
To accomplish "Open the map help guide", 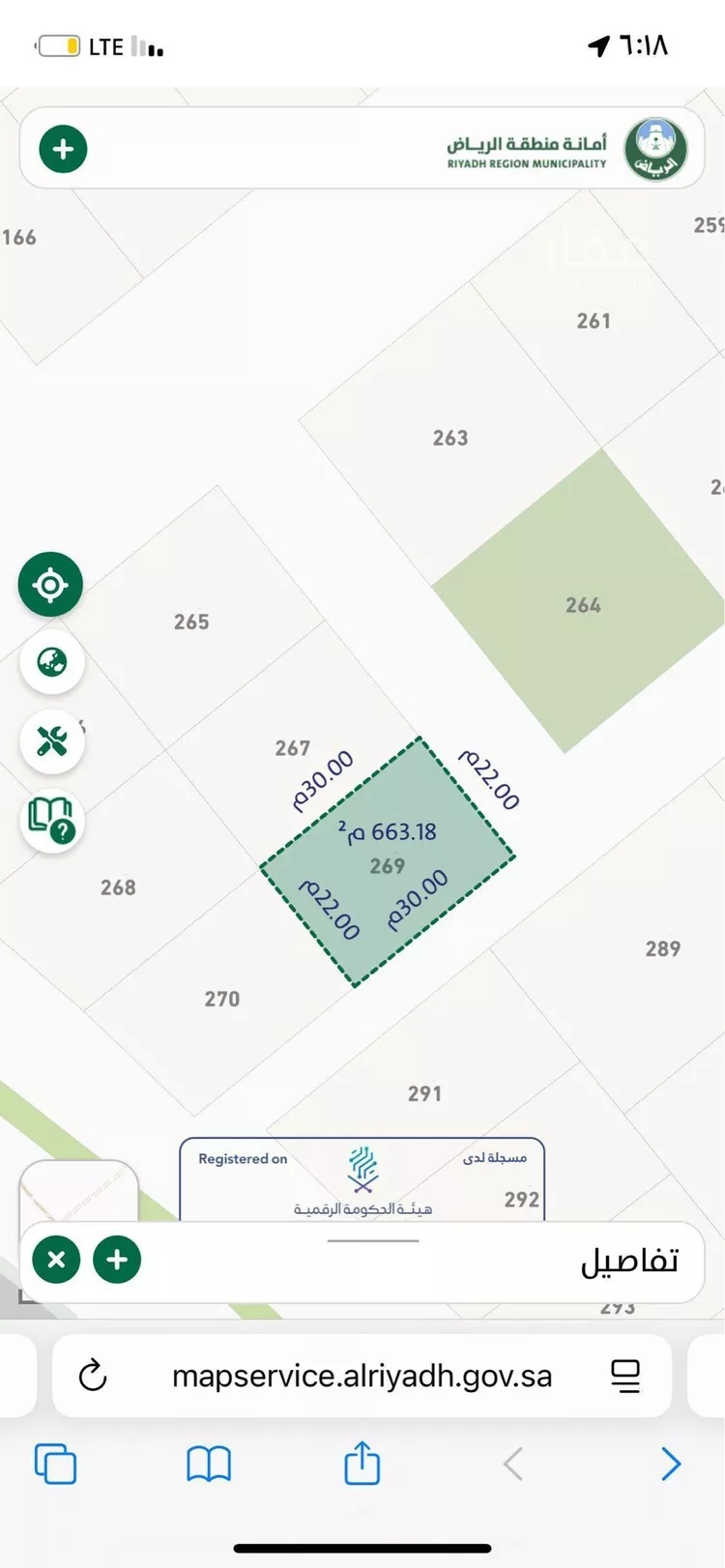I will pyautogui.click(x=52, y=821).
